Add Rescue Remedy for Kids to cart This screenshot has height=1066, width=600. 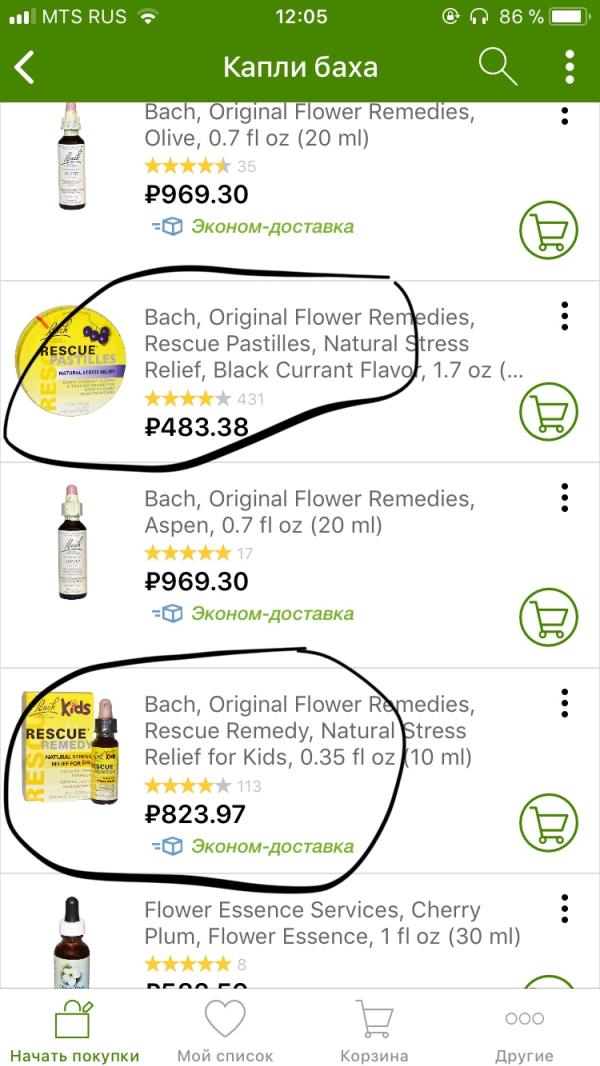point(549,822)
